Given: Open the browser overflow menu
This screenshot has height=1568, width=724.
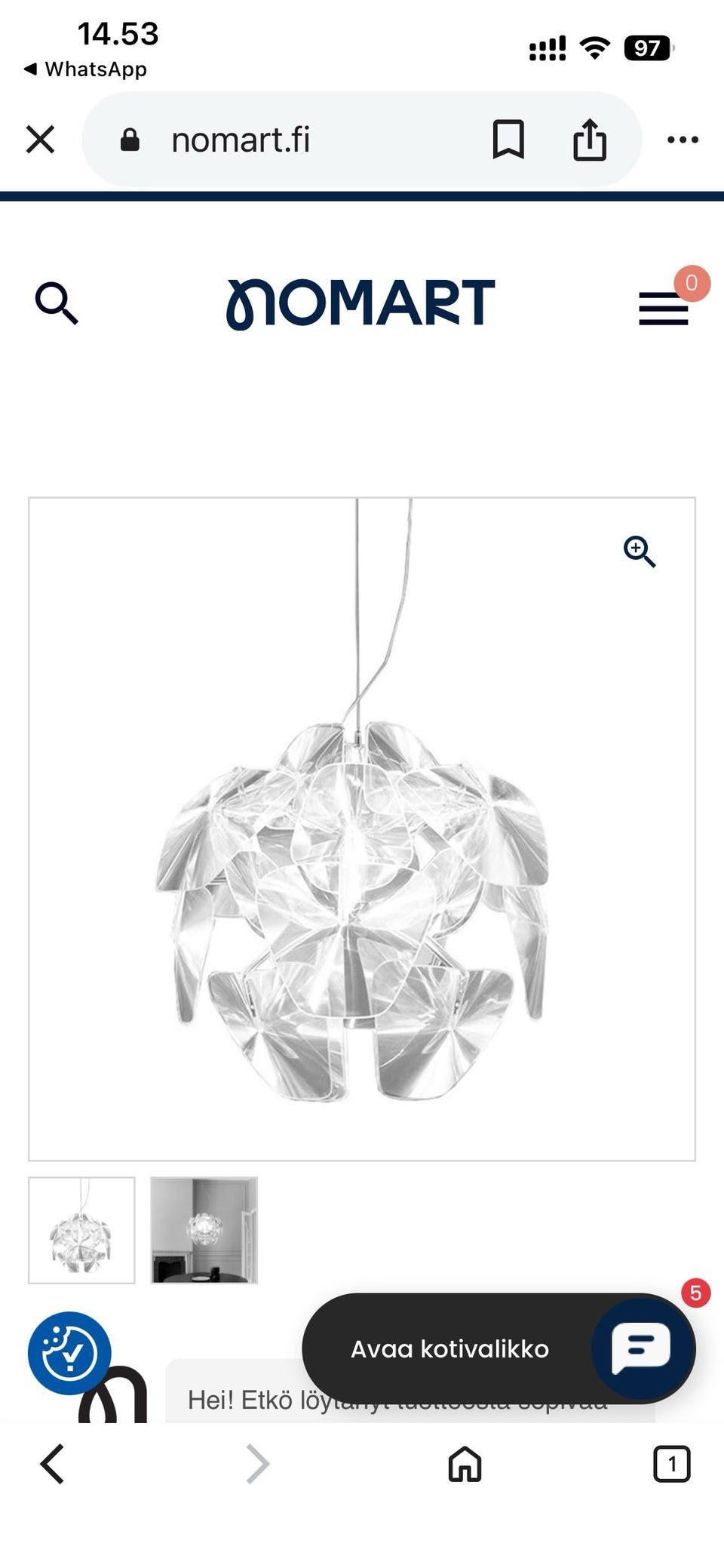Looking at the screenshot, I should click(683, 140).
